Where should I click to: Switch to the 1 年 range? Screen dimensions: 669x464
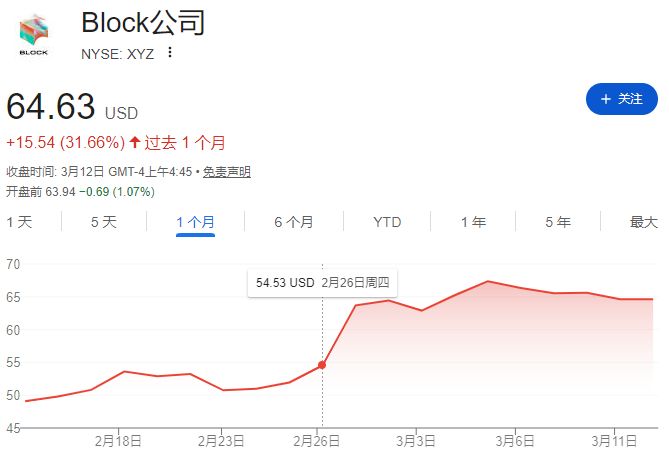(473, 222)
